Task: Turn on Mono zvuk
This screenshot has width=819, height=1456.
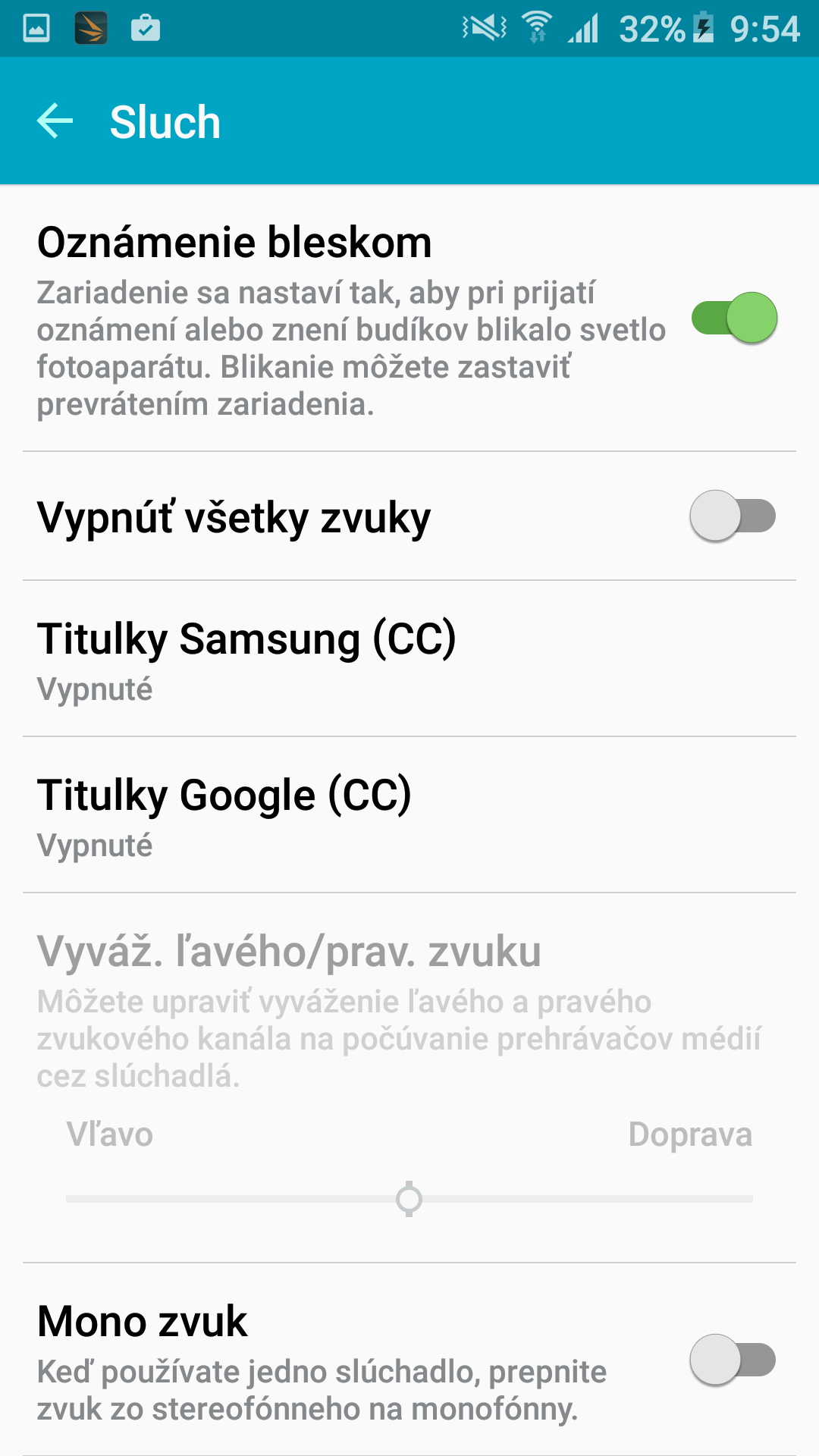Action: coord(733,1360)
